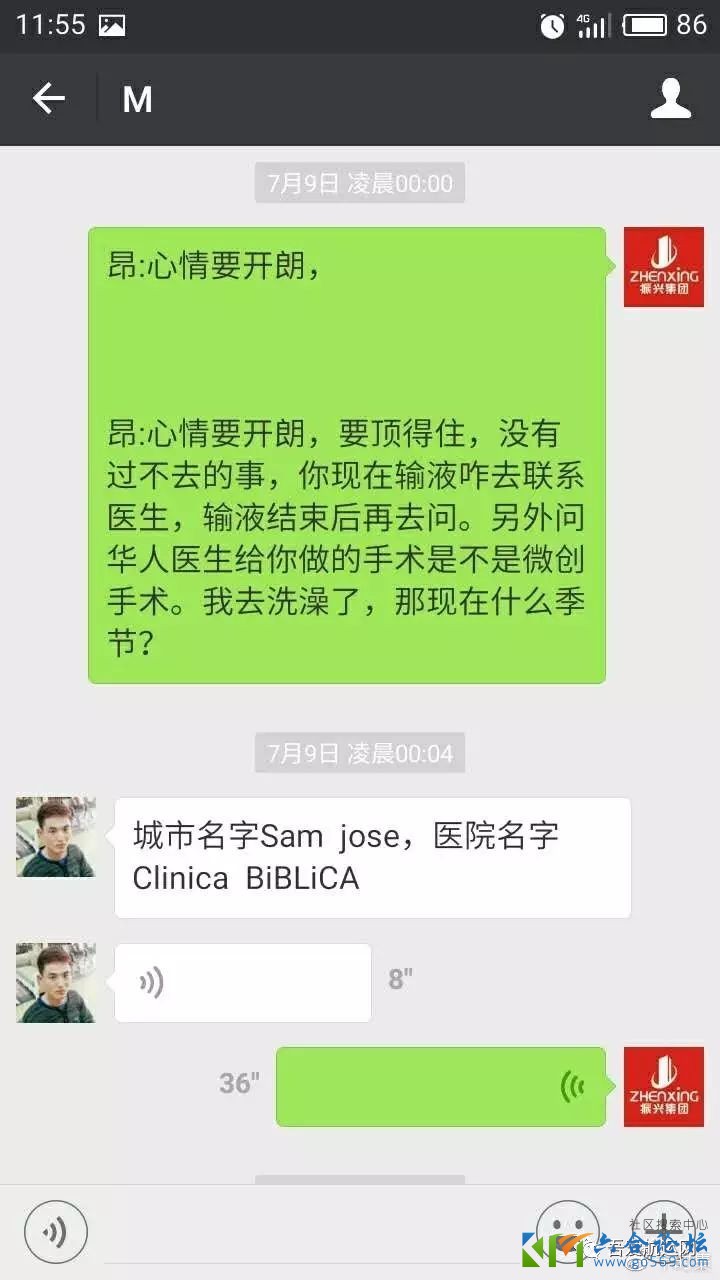Play the 8-second voice message
The height and width of the screenshot is (1280, 720).
[242, 983]
